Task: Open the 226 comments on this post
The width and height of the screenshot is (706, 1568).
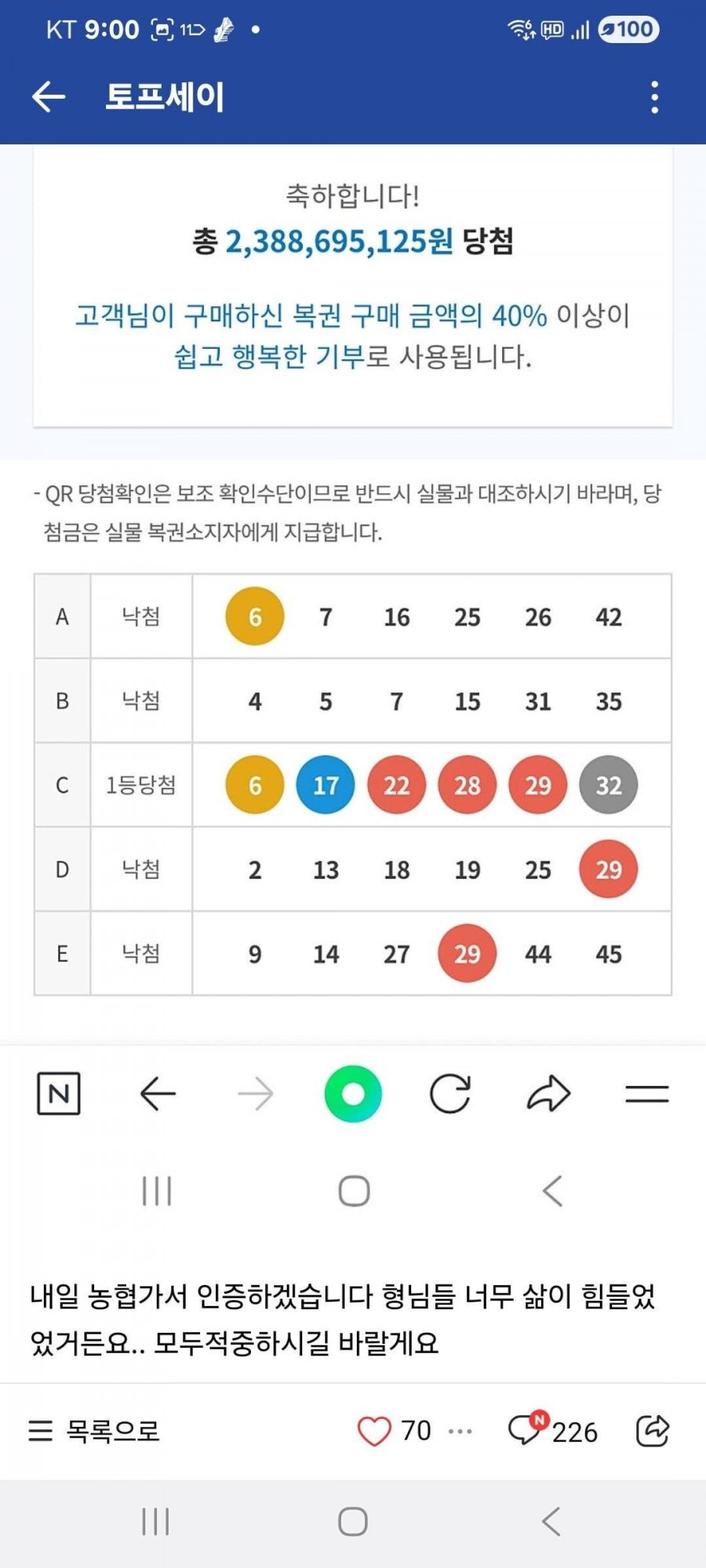Action: pos(553,1431)
